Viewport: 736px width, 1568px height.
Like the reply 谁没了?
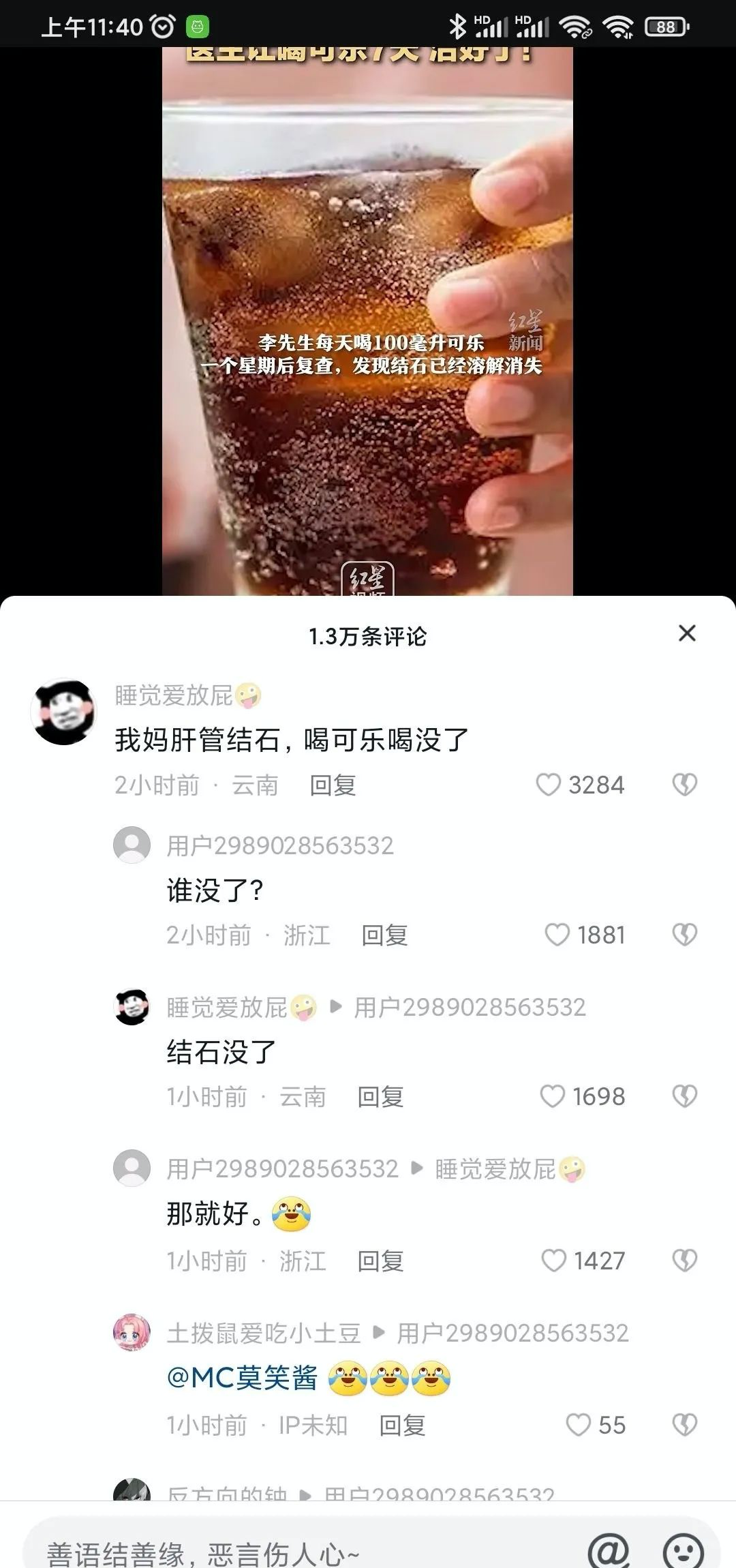click(557, 935)
